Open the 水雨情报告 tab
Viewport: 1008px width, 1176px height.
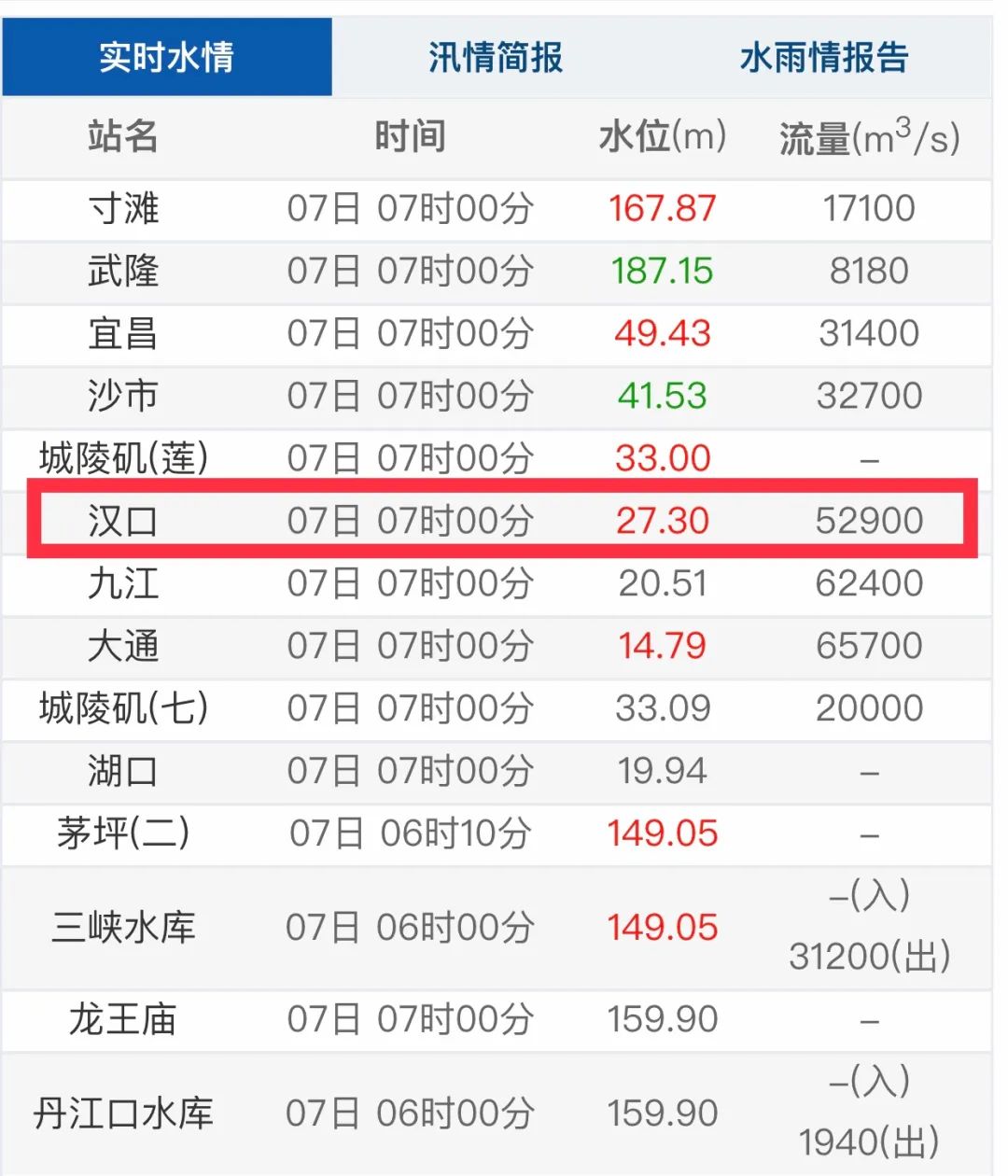point(823,58)
